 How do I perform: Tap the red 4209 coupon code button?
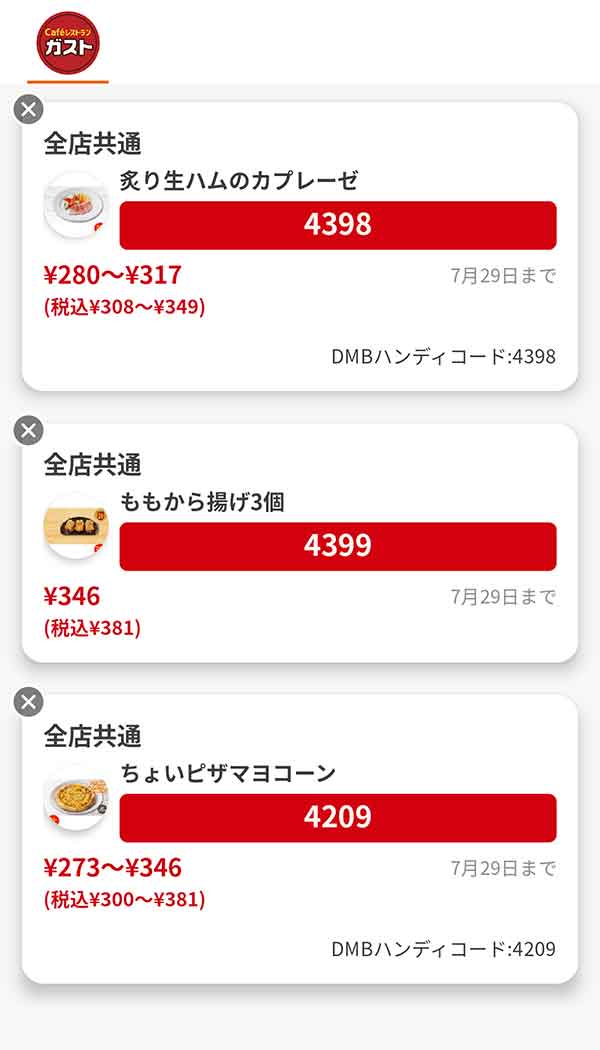click(x=338, y=818)
